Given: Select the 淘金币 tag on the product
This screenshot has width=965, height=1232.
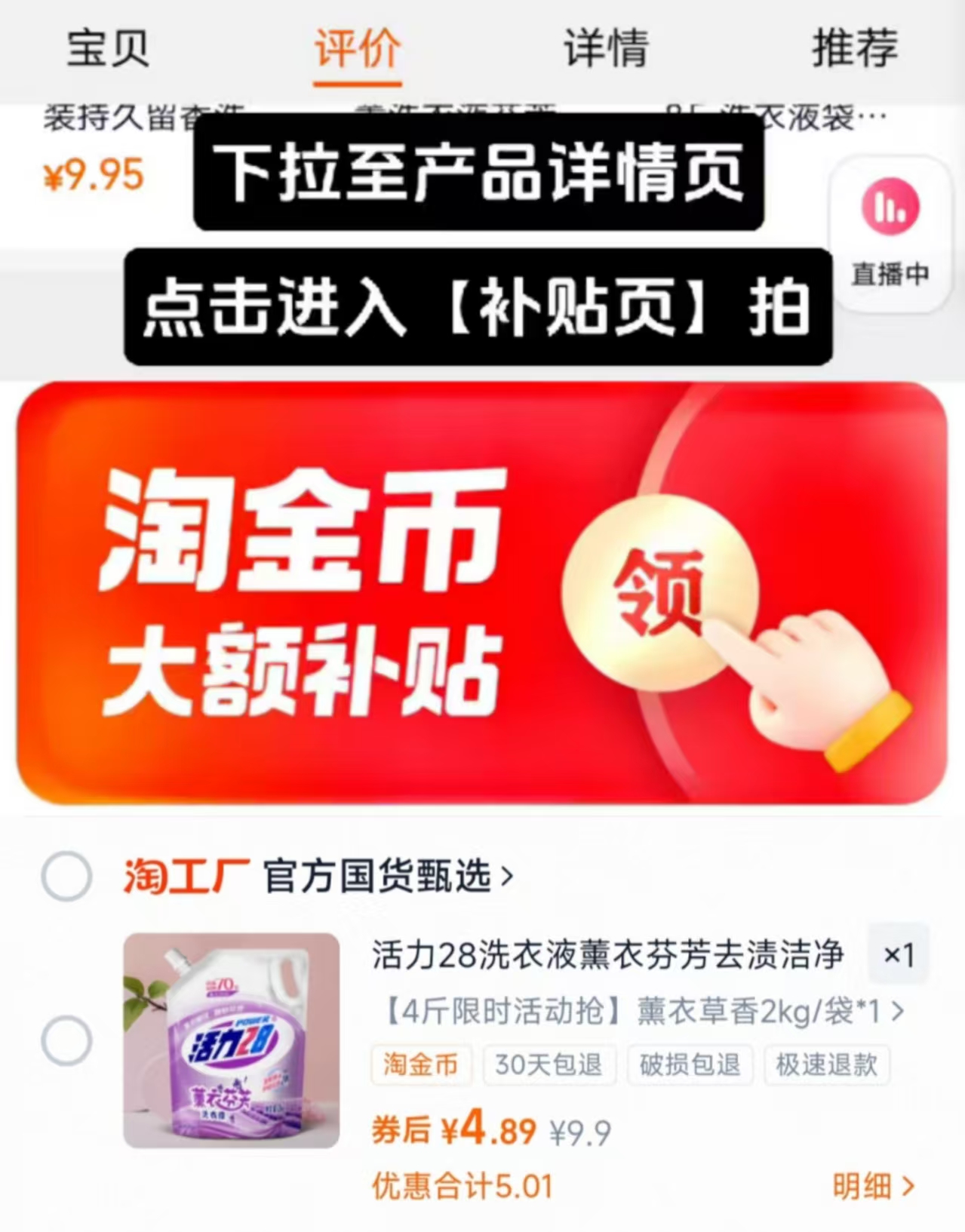Looking at the screenshot, I should click(x=420, y=1065).
